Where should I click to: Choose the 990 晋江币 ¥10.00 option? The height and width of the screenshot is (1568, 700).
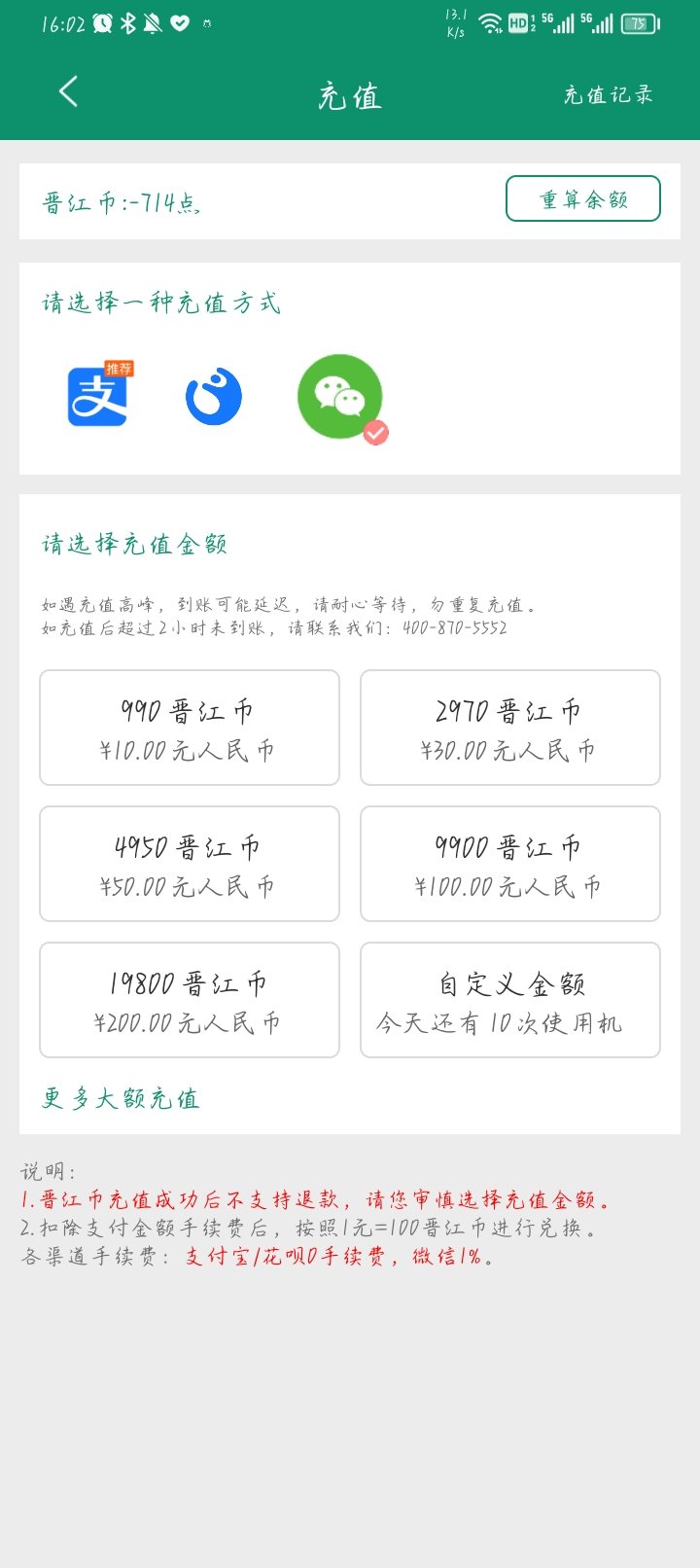pyautogui.click(x=190, y=728)
